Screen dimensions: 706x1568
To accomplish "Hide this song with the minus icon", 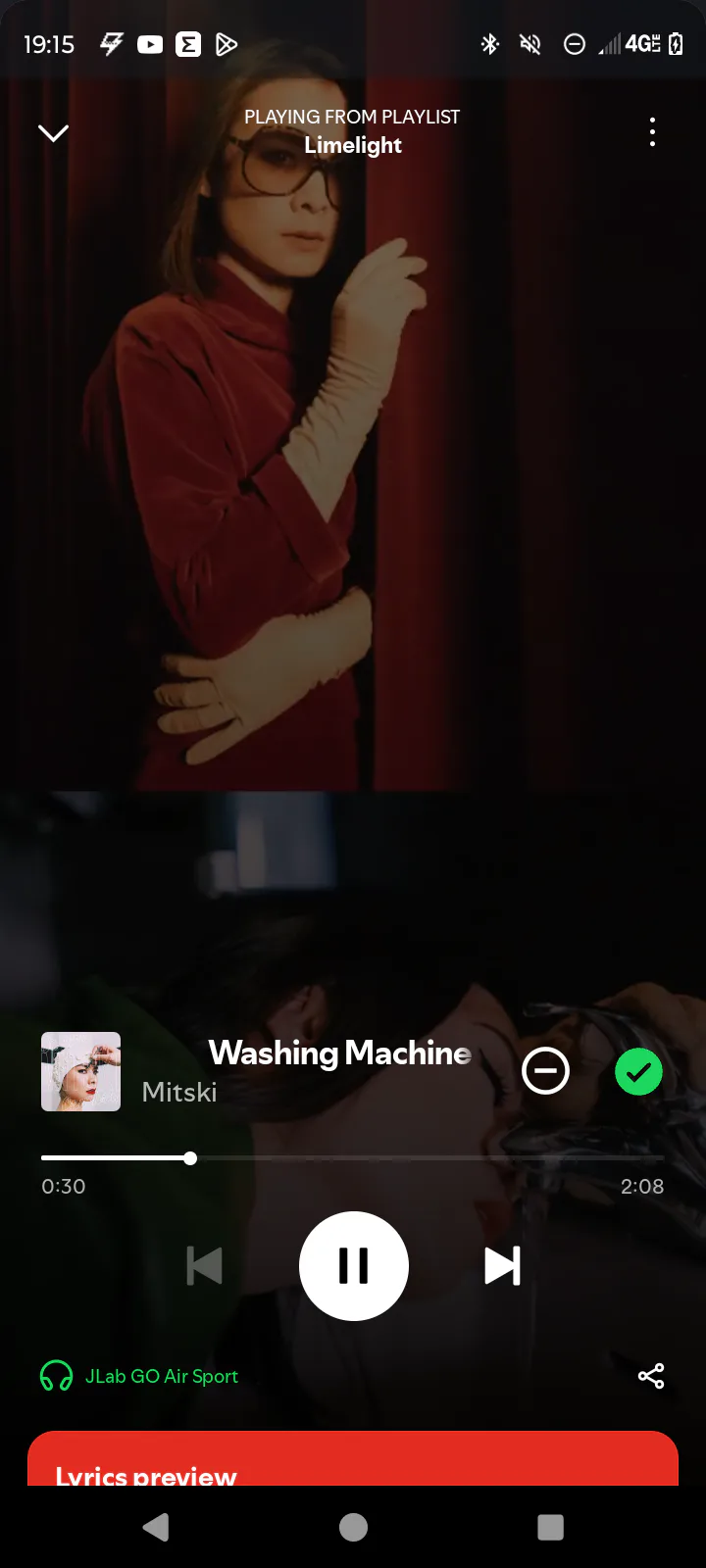I will click(x=545, y=1071).
